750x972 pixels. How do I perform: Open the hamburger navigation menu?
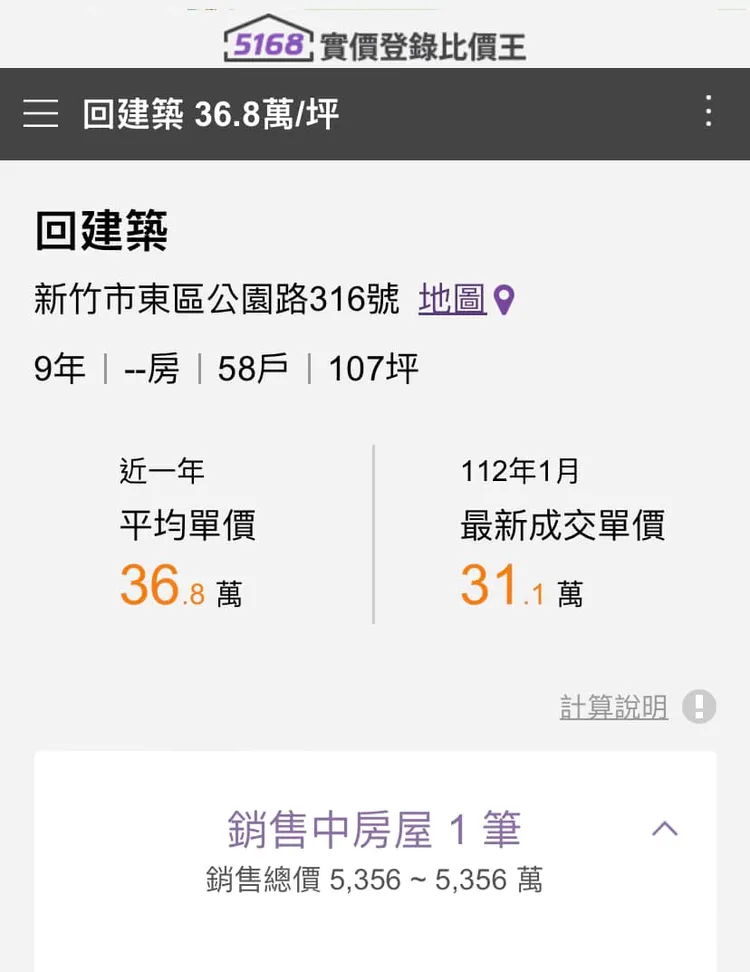coord(40,114)
